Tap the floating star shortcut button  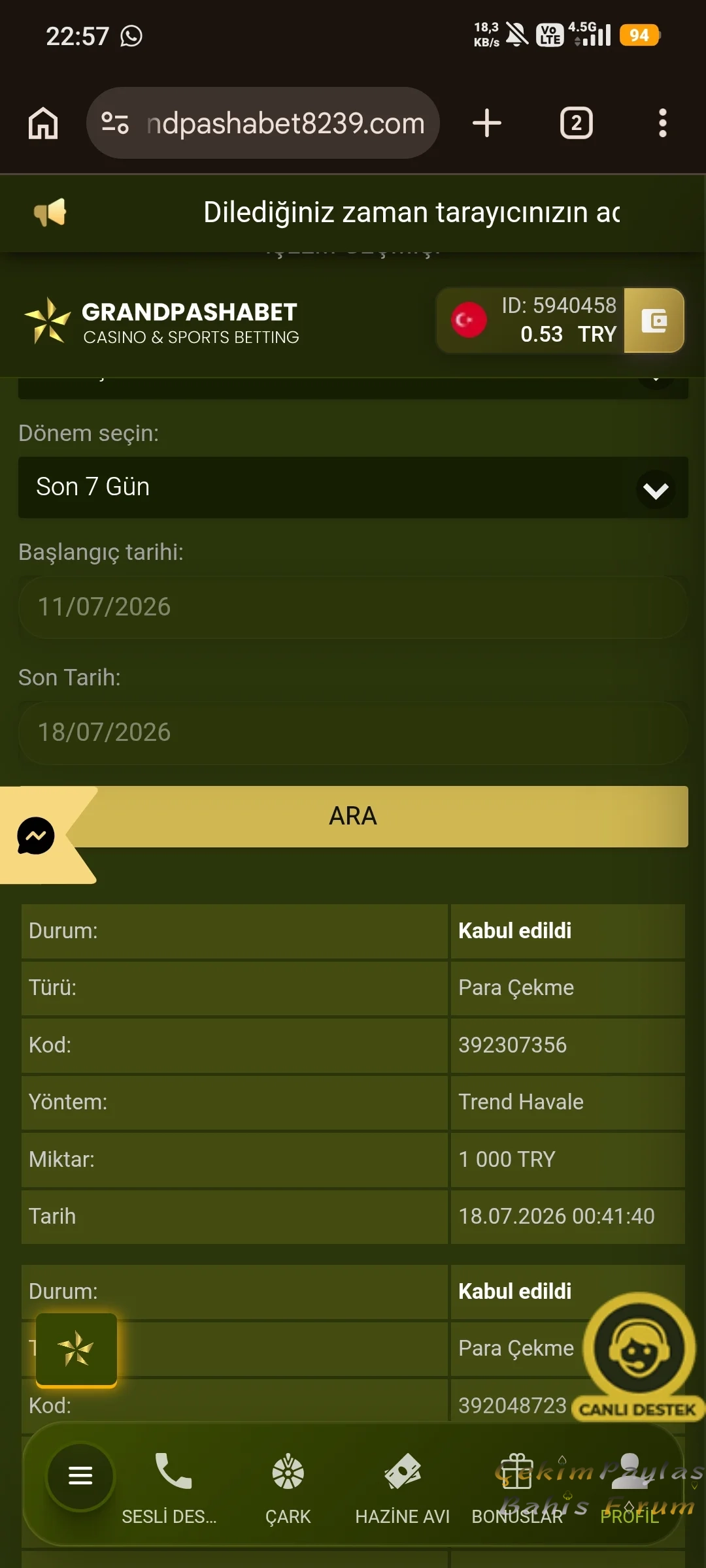pos(76,1349)
